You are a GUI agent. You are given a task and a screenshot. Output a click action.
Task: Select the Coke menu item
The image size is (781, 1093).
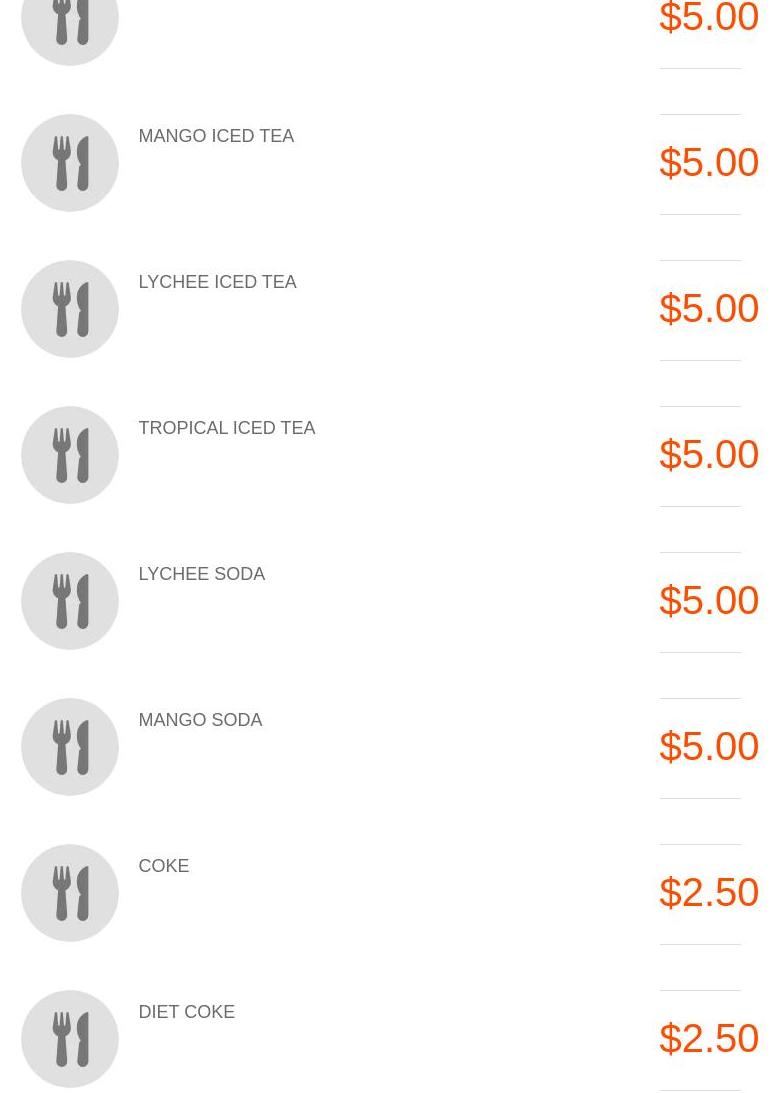(x=163, y=866)
